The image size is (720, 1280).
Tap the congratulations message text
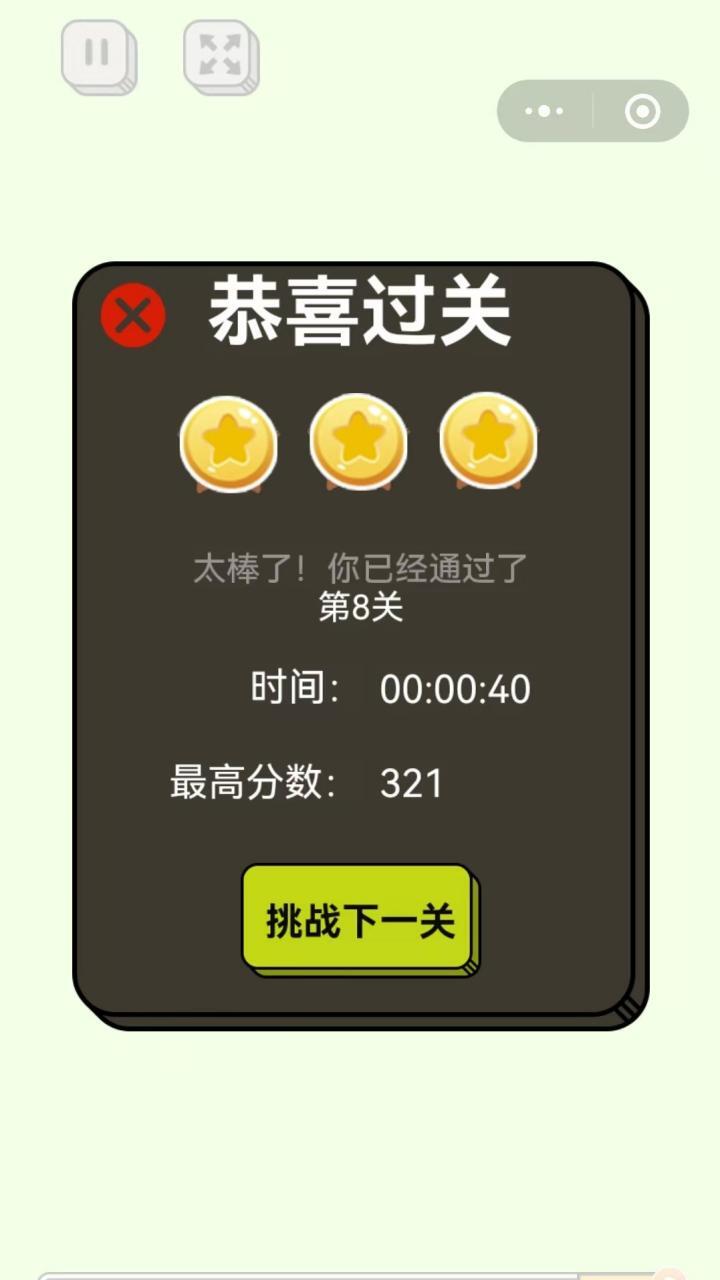[358, 565]
